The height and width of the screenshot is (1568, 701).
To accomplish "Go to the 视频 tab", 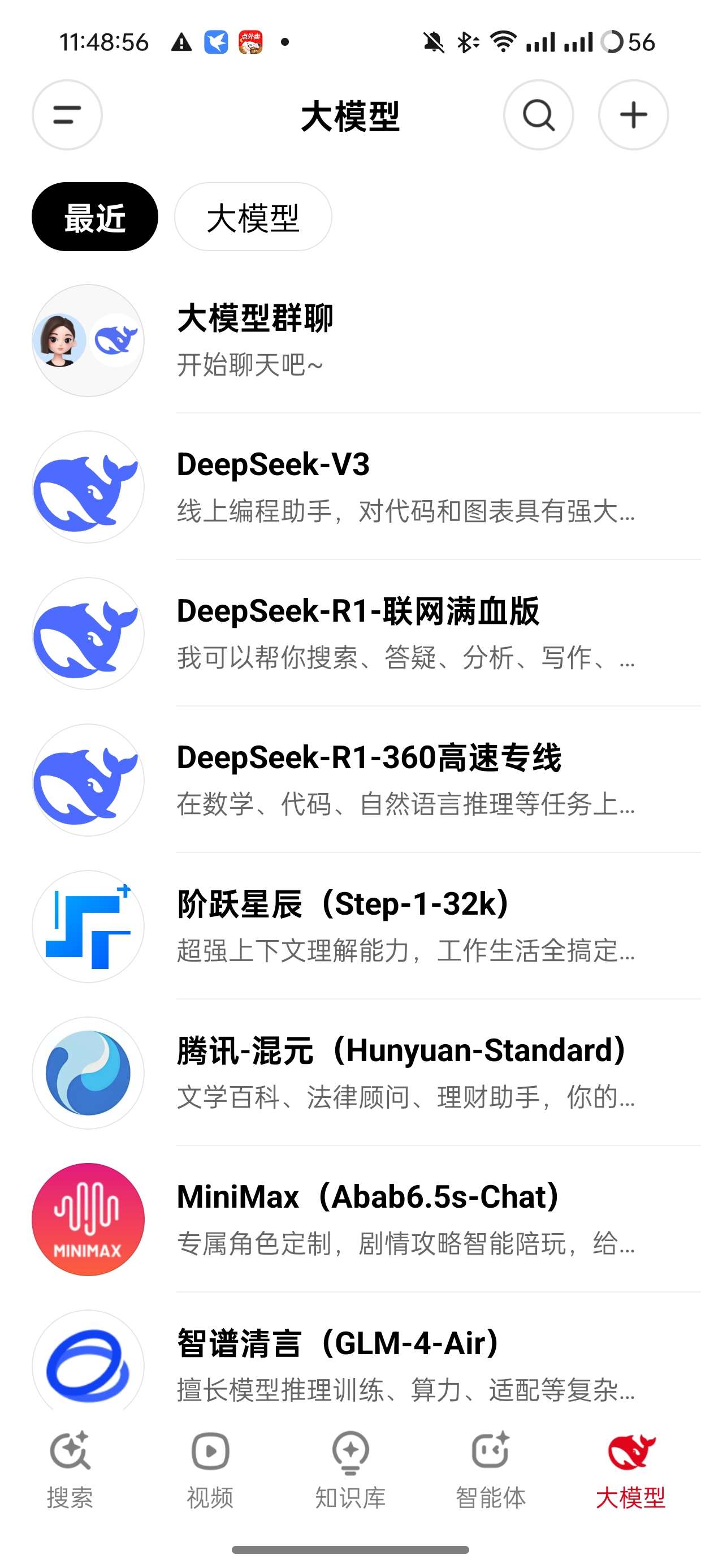I will click(x=210, y=1471).
